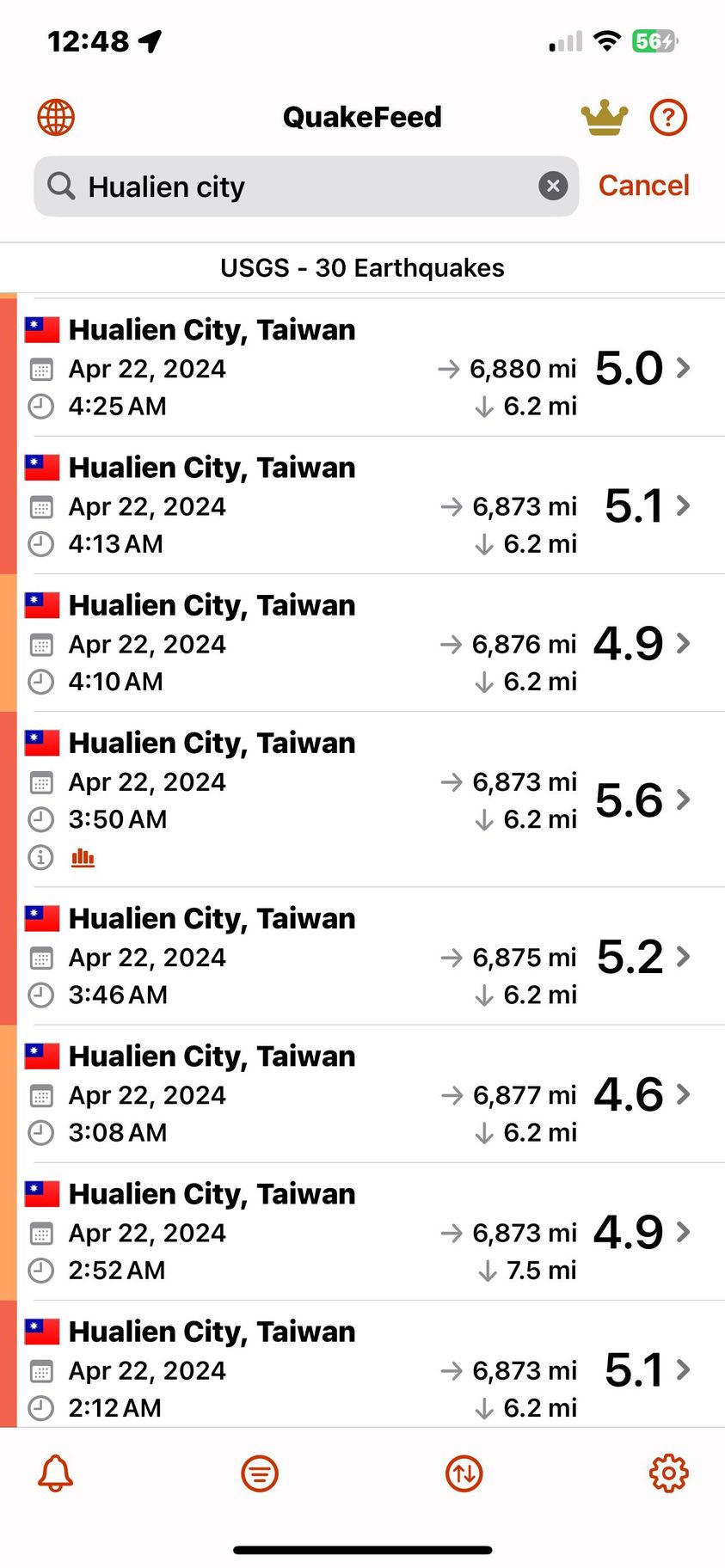The width and height of the screenshot is (725, 1568).
Task: View the 5.2 quake at 3:46 AM
Action: pos(362,956)
